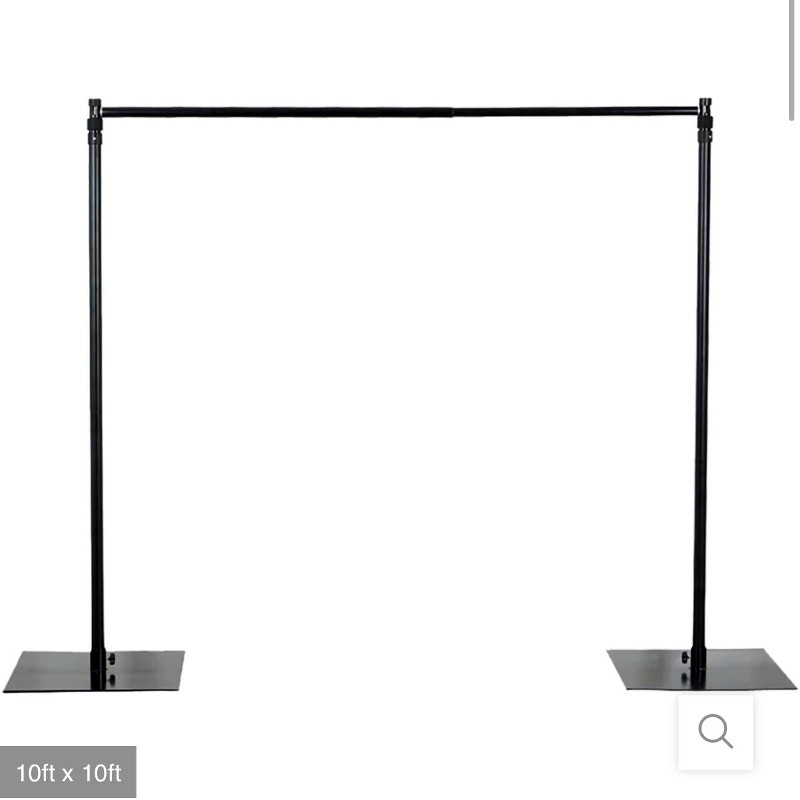This screenshot has width=800, height=800.
Task: Tap the magnifier icon to zoom the image
Action: point(716,732)
